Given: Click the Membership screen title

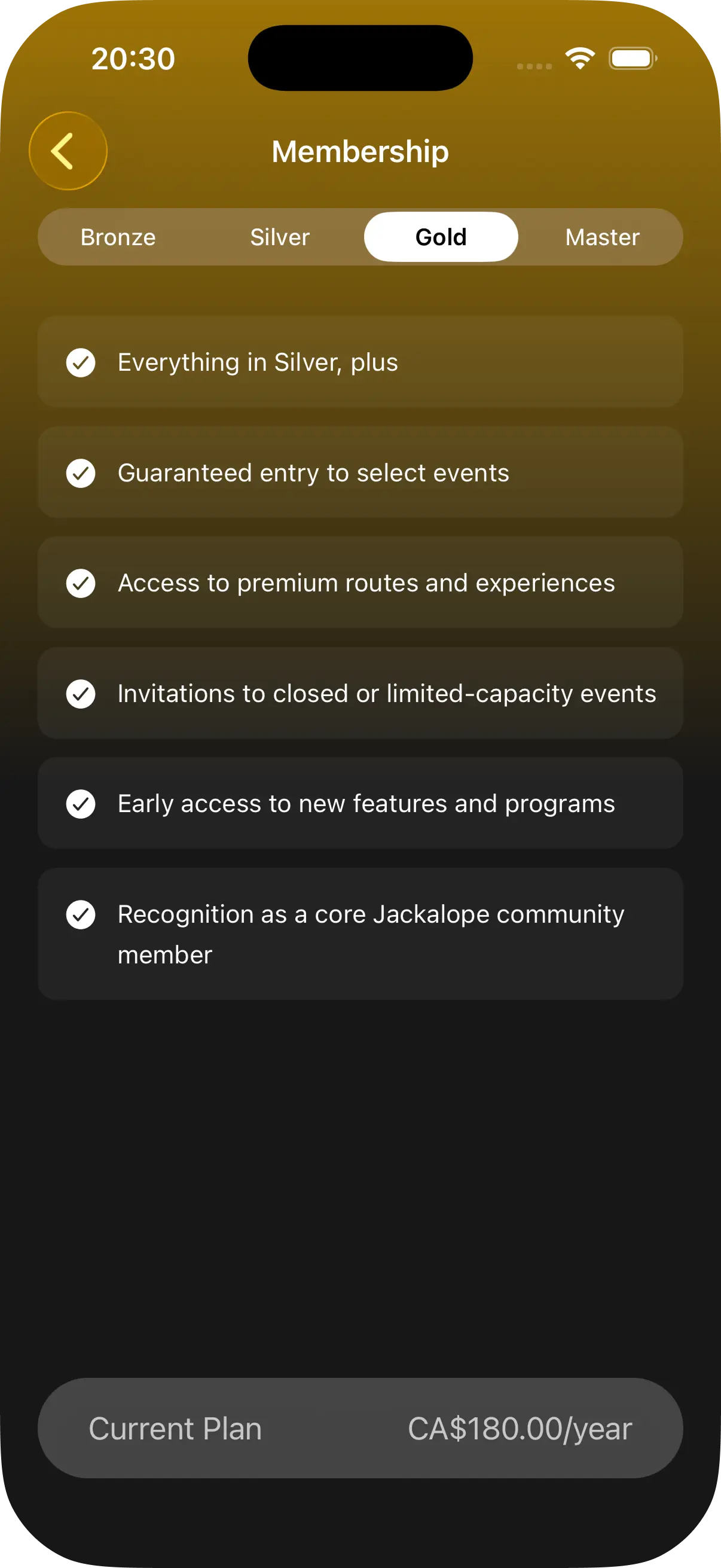Looking at the screenshot, I should tap(360, 151).
